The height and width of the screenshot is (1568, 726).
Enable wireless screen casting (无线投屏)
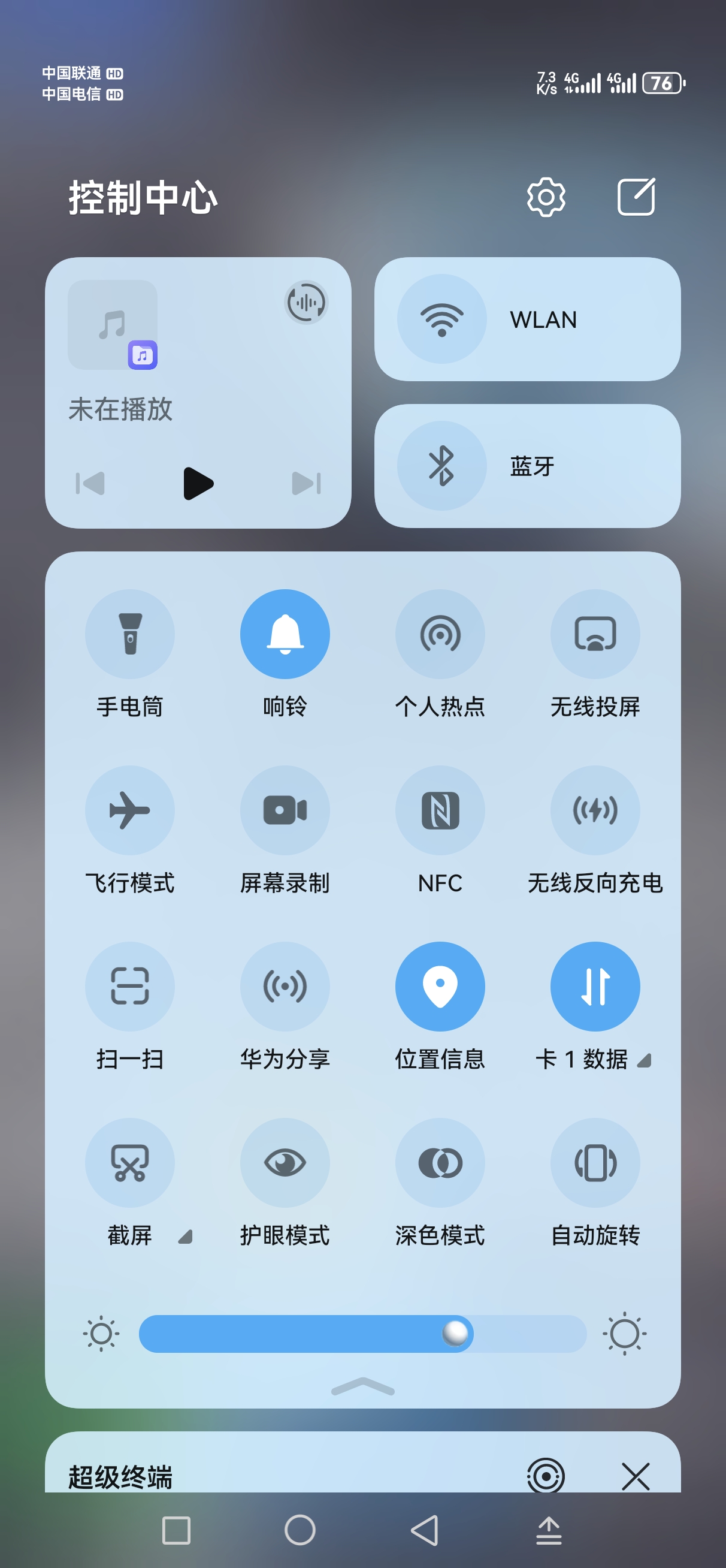pos(595,634)
